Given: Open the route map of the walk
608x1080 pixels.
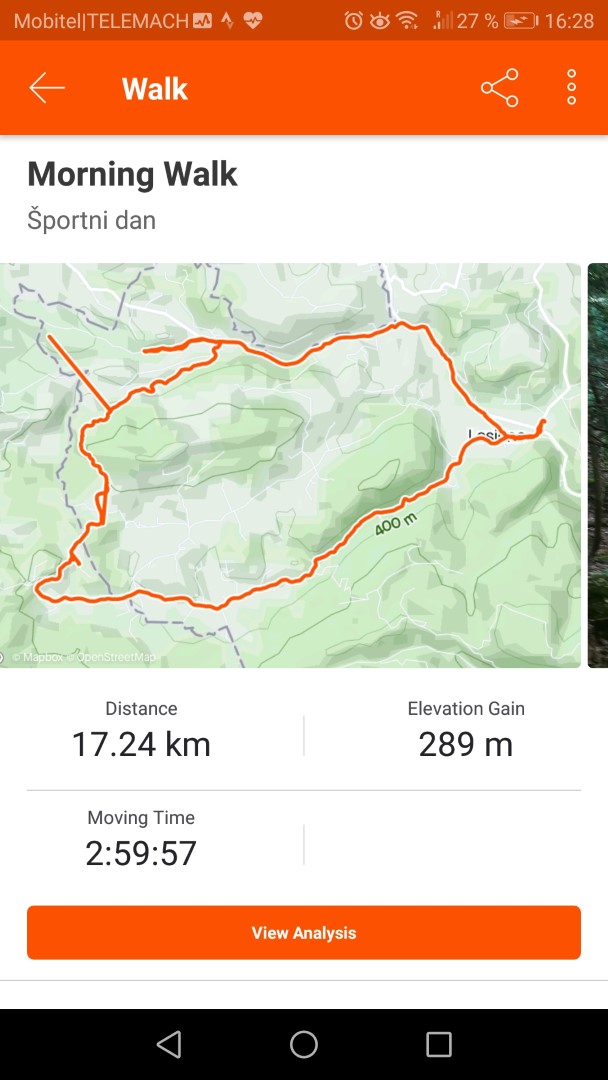Looking at the screenshot, I should 290,465.
